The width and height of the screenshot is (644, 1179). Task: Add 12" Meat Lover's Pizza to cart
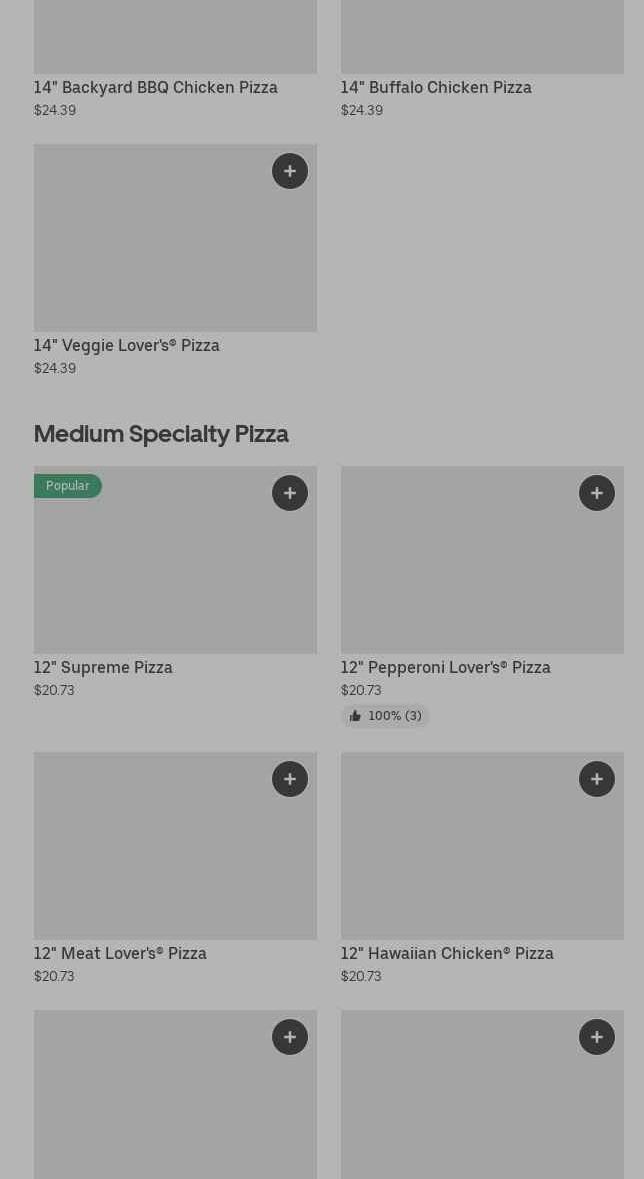point(290,779)
